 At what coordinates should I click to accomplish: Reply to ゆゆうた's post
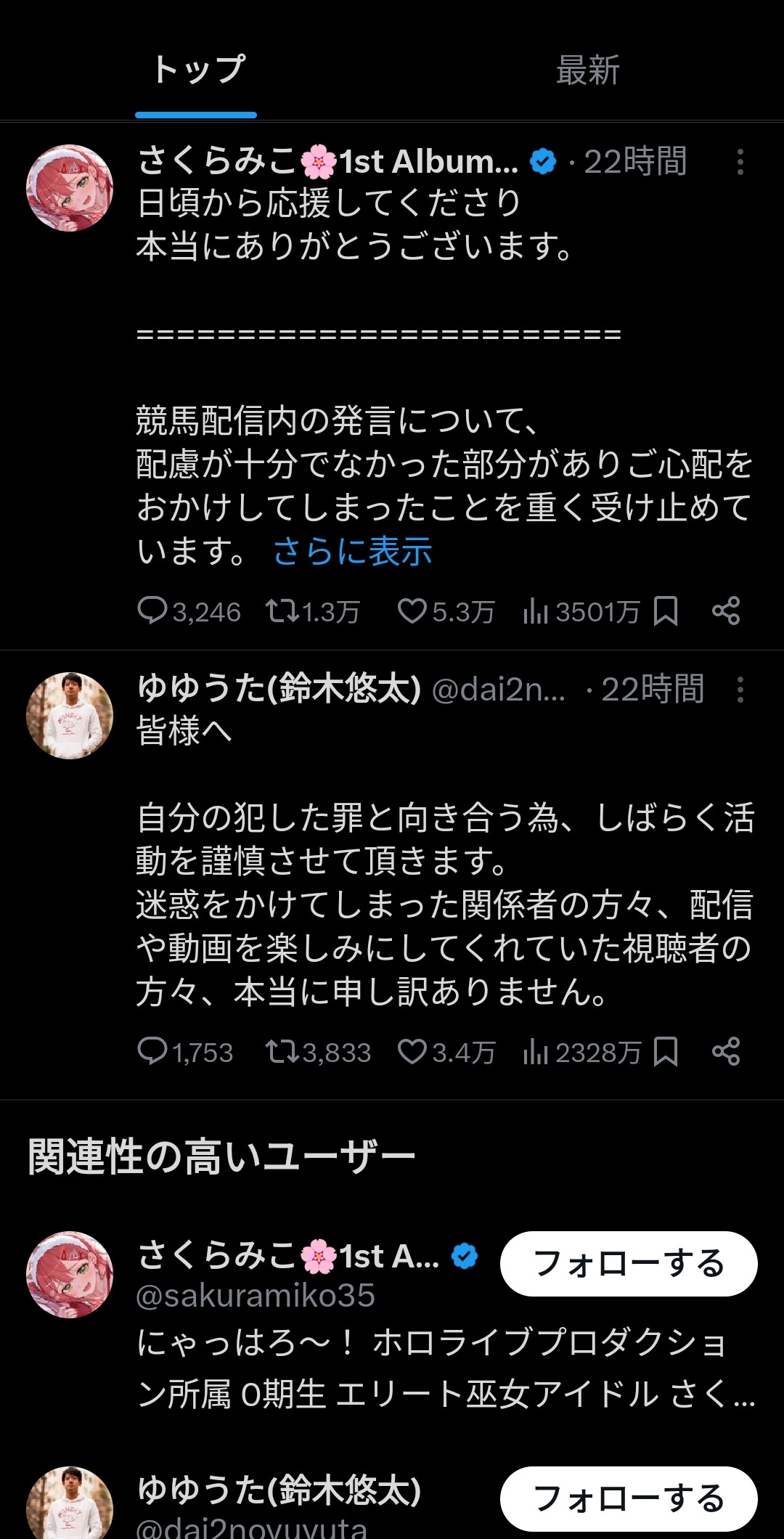tap(152, 1051)
